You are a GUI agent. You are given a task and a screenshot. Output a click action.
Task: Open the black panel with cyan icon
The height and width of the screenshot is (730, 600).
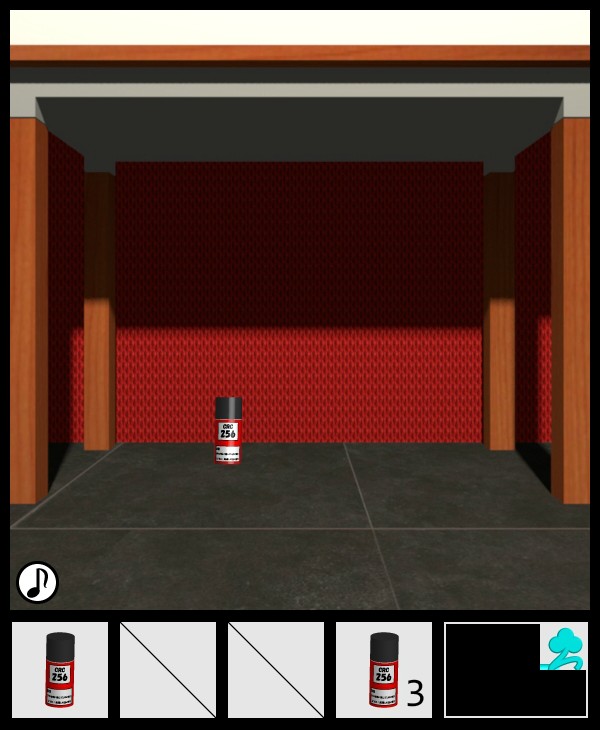(515, 670)
